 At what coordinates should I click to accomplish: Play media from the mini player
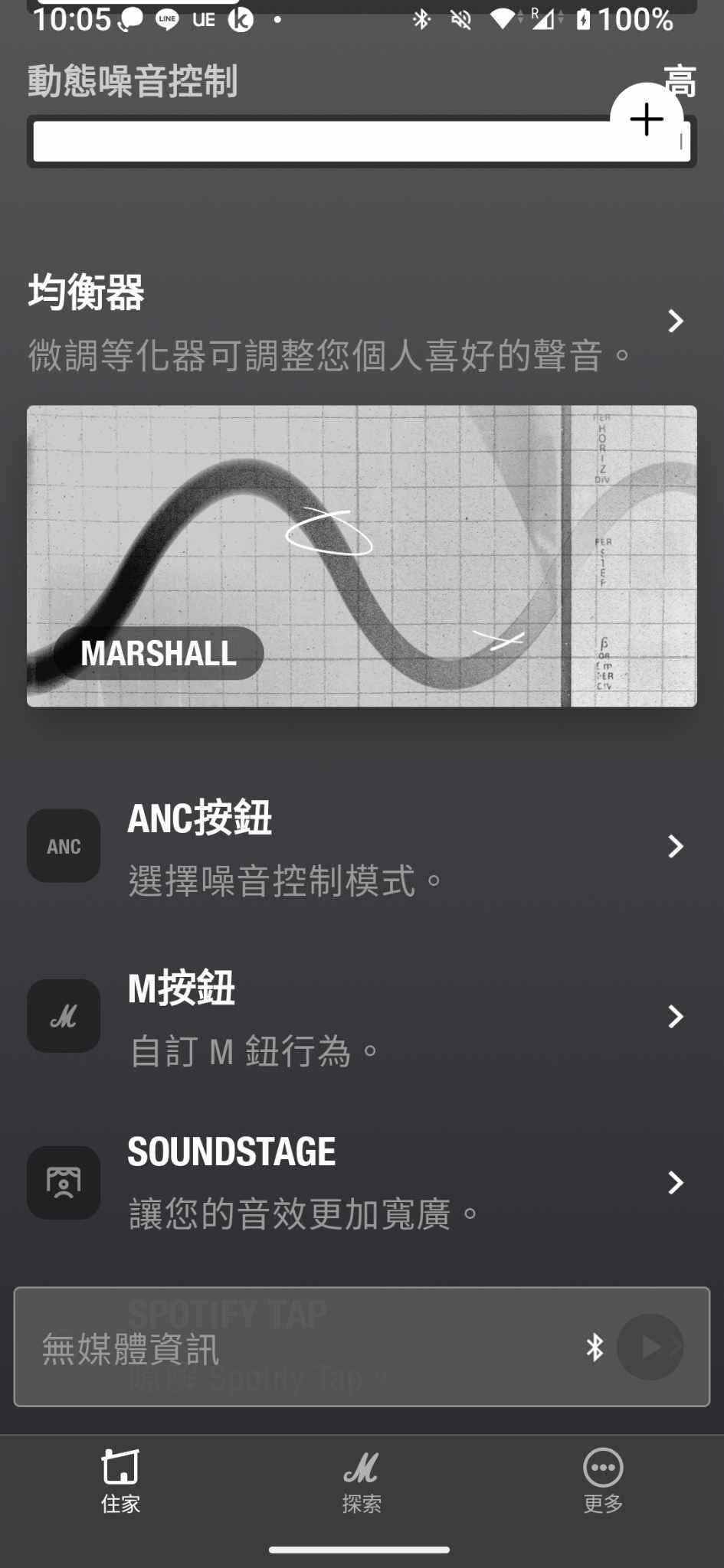(650, 1347)
